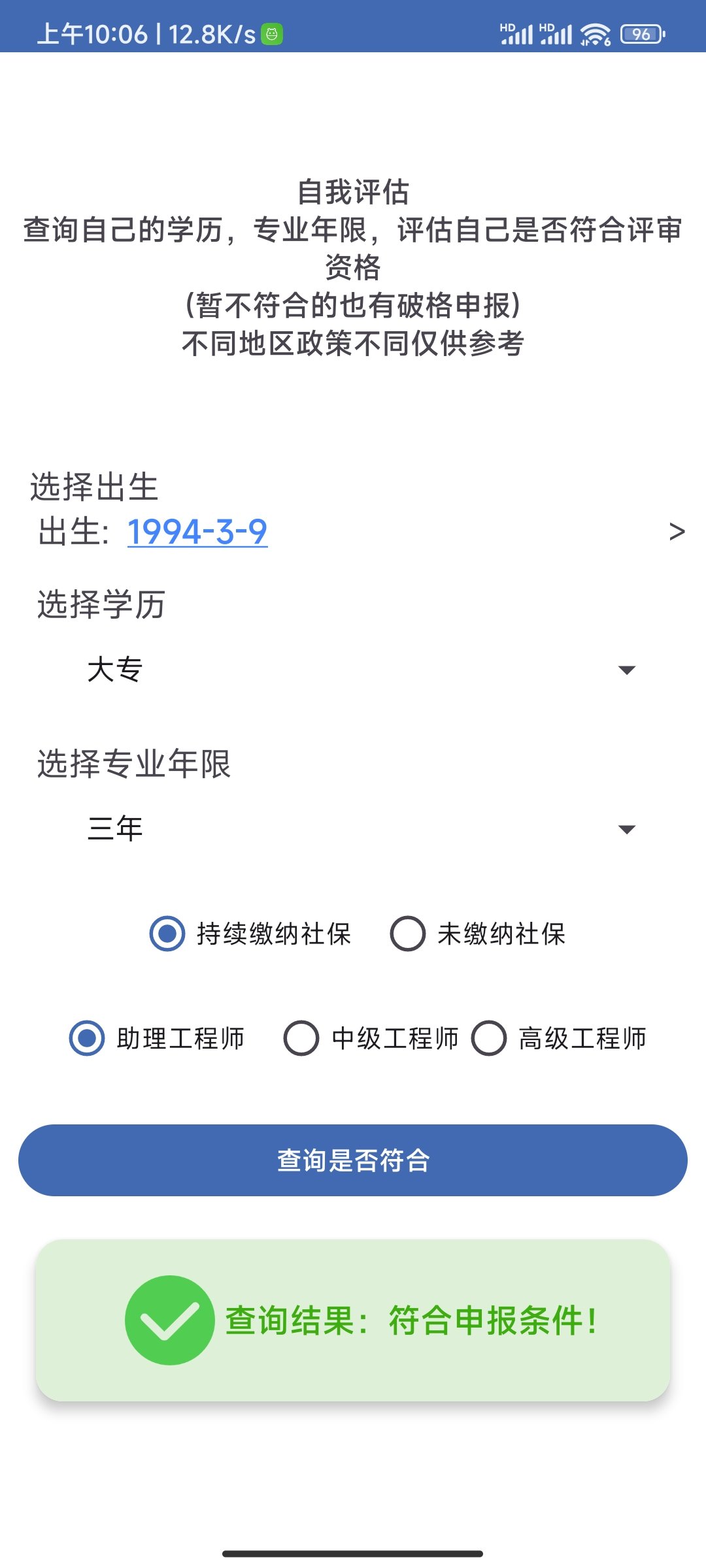Click the 查询是否符合 query button
The height and width of the screenshot is (1568, 706).
353,1160
